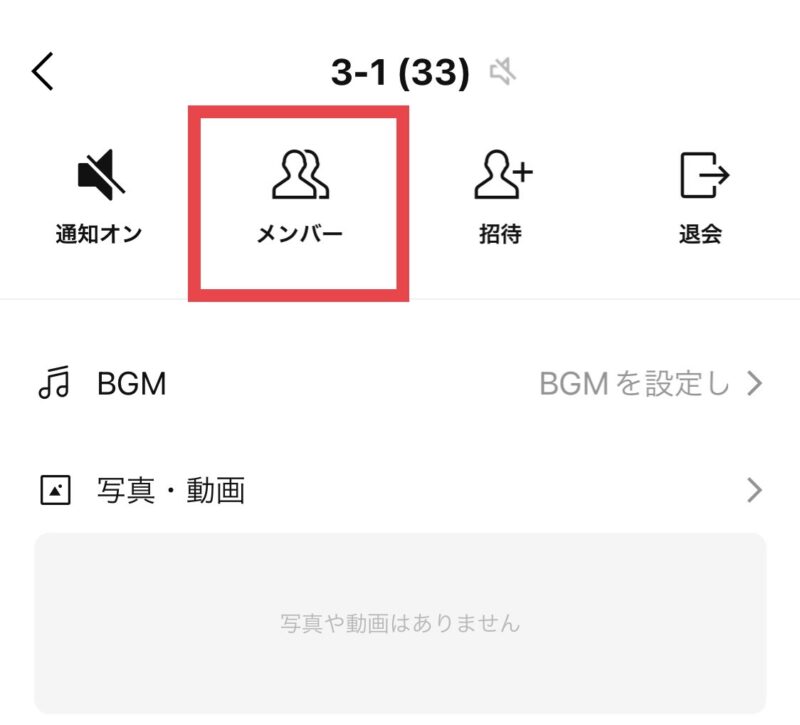This screenshot has width=800, height=725.
Task: Tap 招待 to invite new members
Action: tap(501, 198)
